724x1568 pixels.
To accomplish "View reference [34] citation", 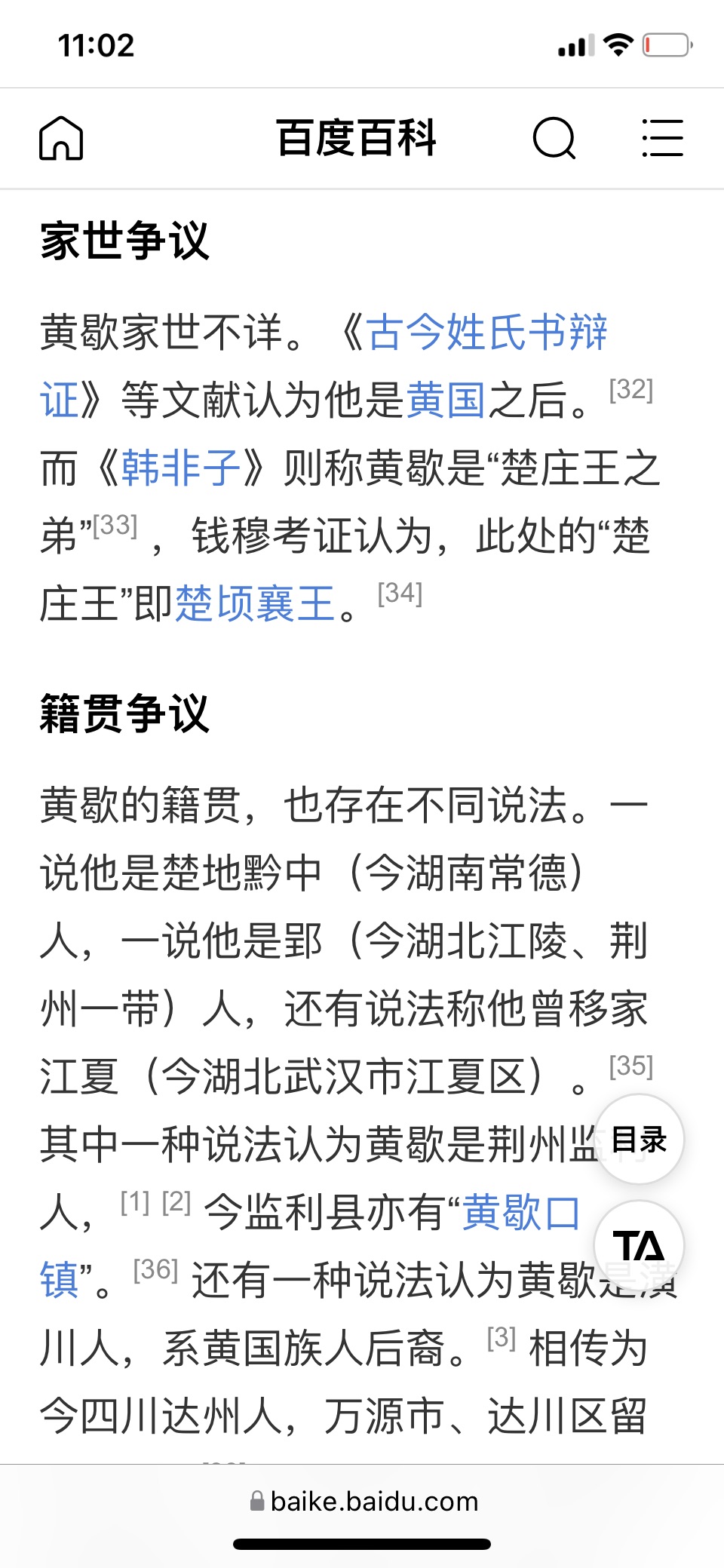I will [400, 594].
